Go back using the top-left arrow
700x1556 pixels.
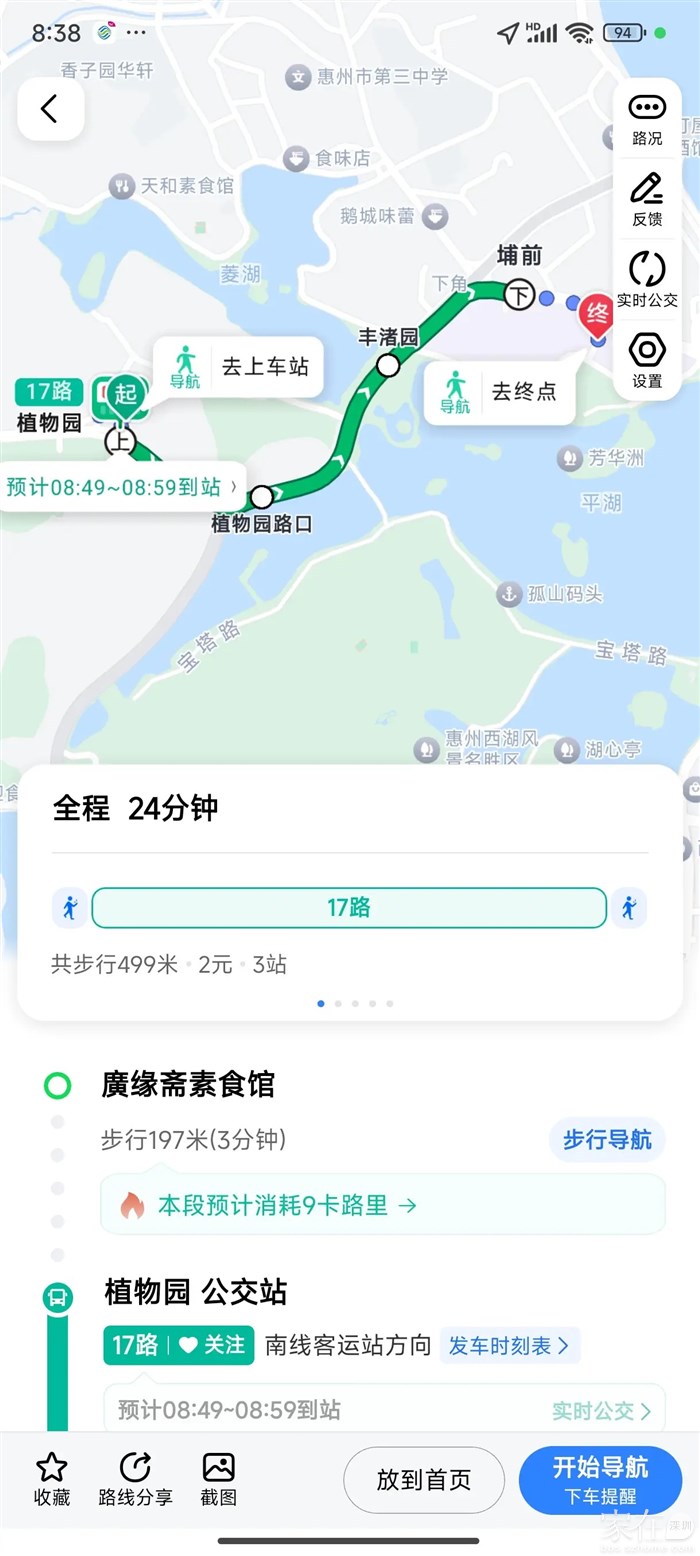(50, 109)
